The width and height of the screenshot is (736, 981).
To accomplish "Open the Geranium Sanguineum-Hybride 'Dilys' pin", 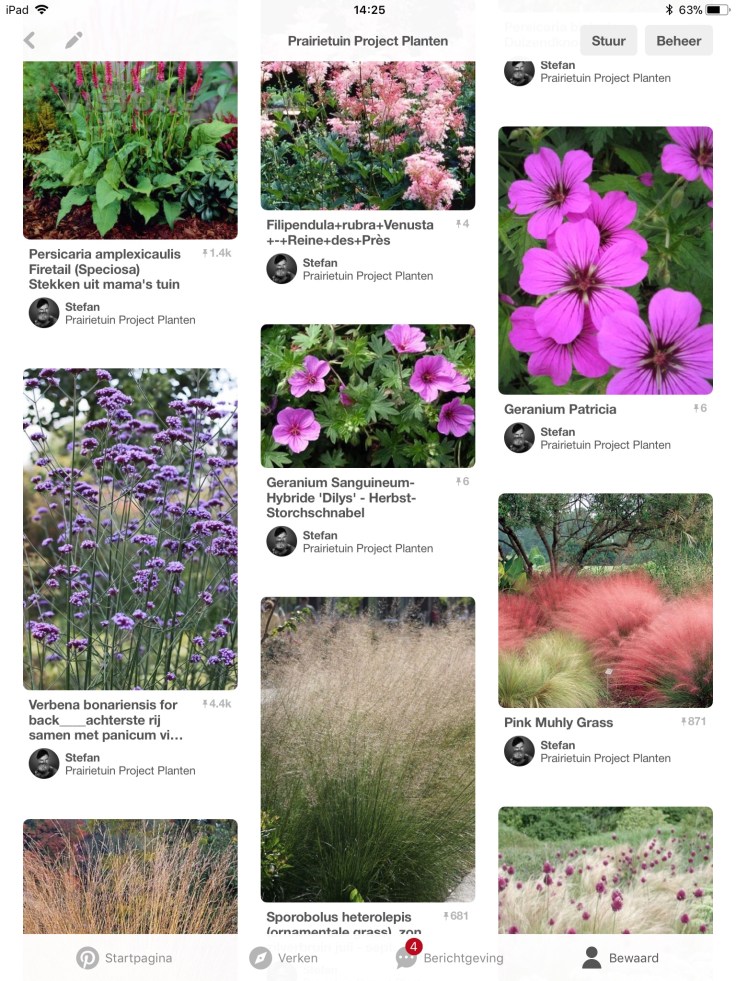I will tap(367, 396).
